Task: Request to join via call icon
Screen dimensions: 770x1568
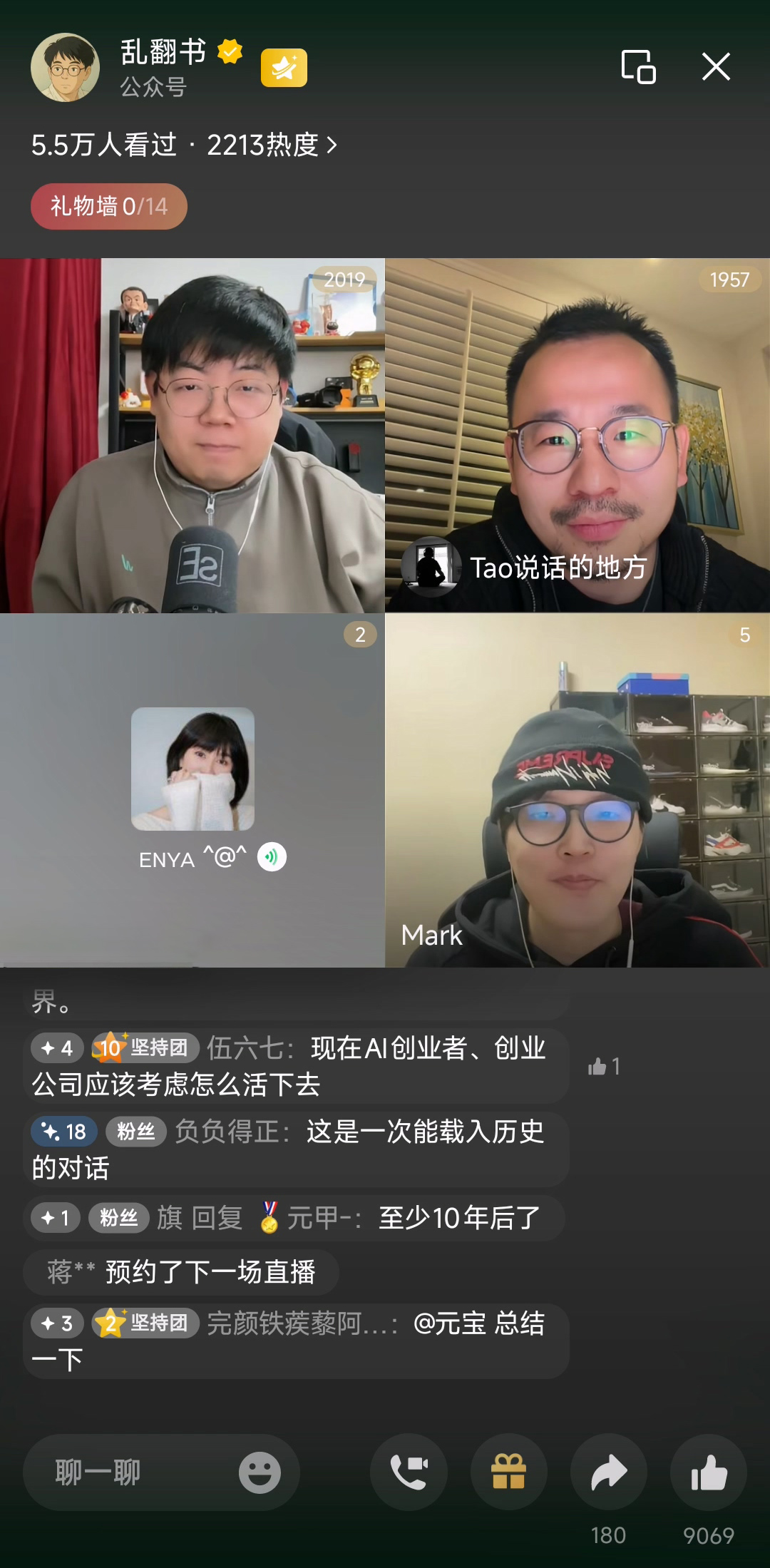Action: pyautogui.click(x=409, y=1472)
